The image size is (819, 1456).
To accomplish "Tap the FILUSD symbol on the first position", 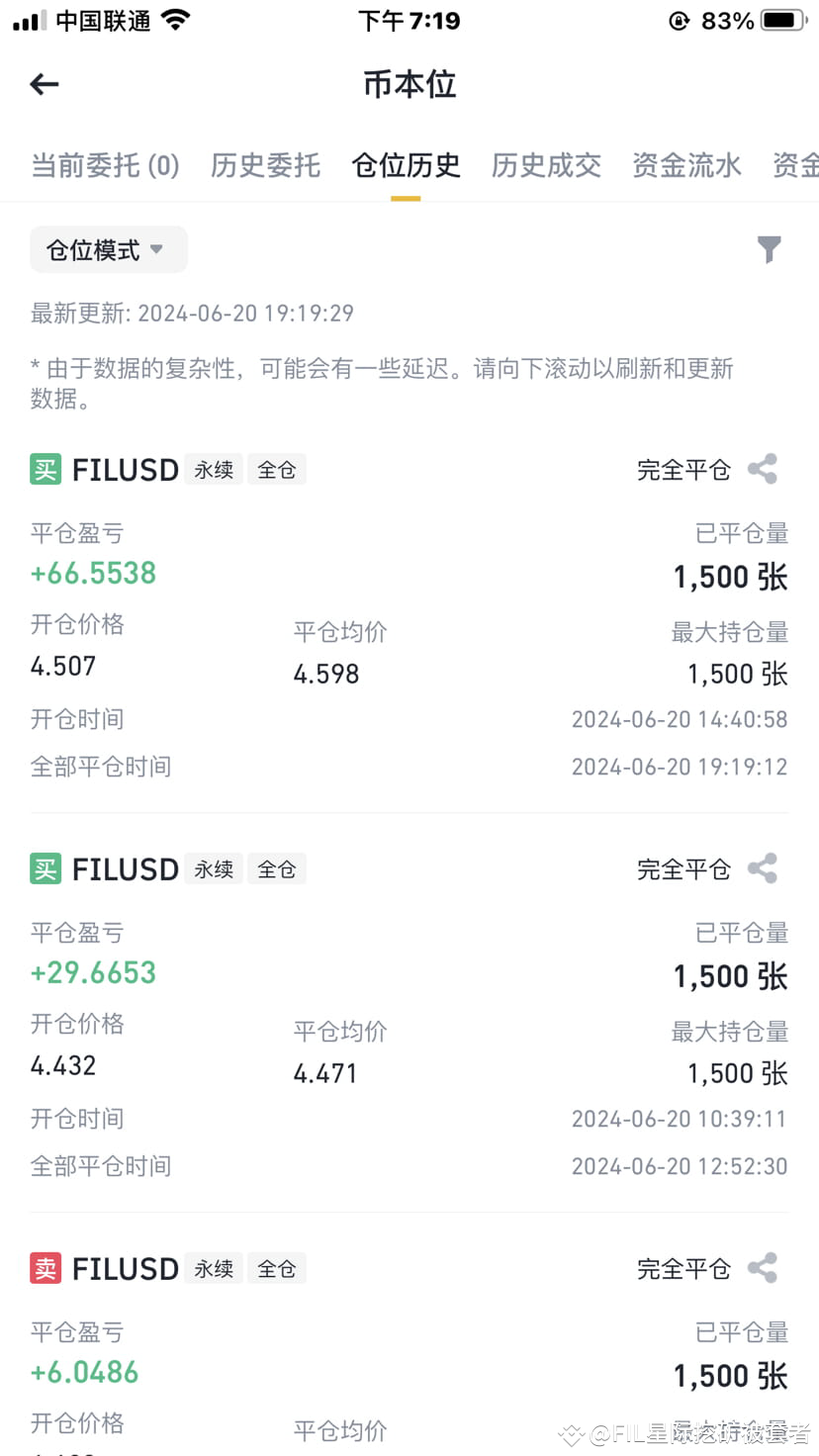I will pos(126,469).
